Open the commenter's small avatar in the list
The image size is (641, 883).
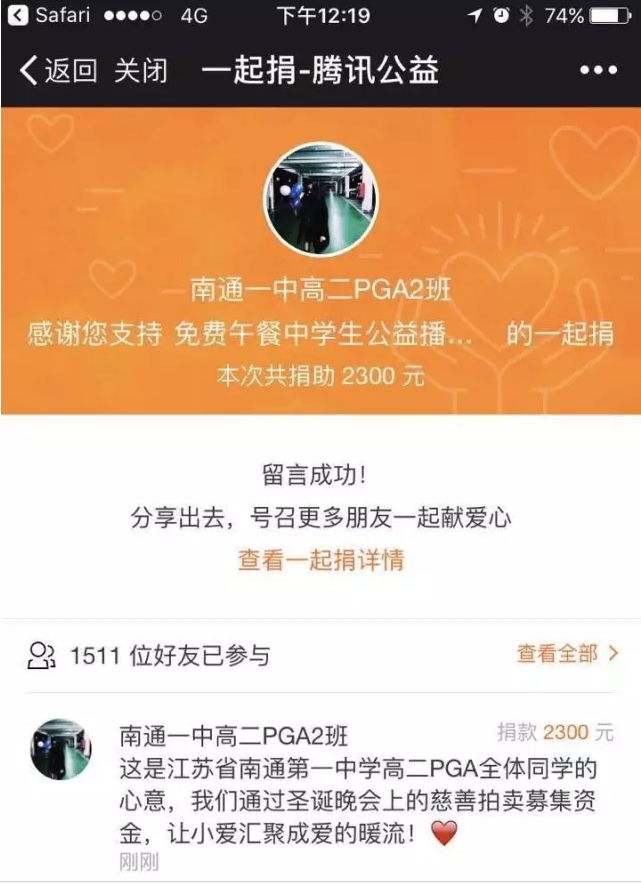point(61,748)
